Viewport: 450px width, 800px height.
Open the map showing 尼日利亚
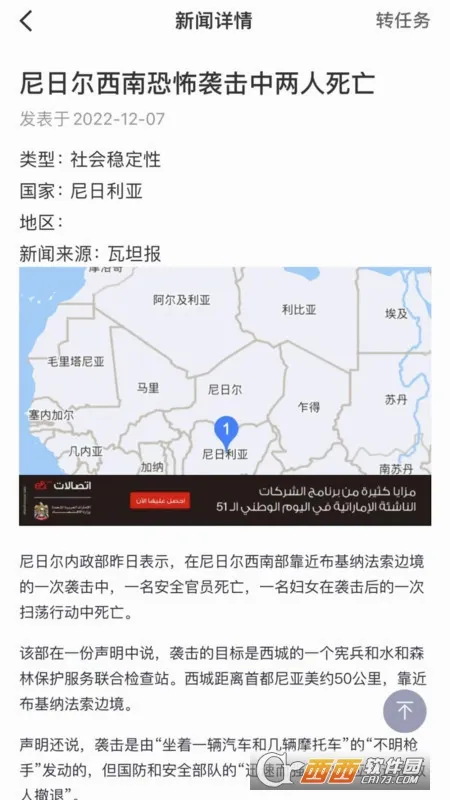[225, 371]
